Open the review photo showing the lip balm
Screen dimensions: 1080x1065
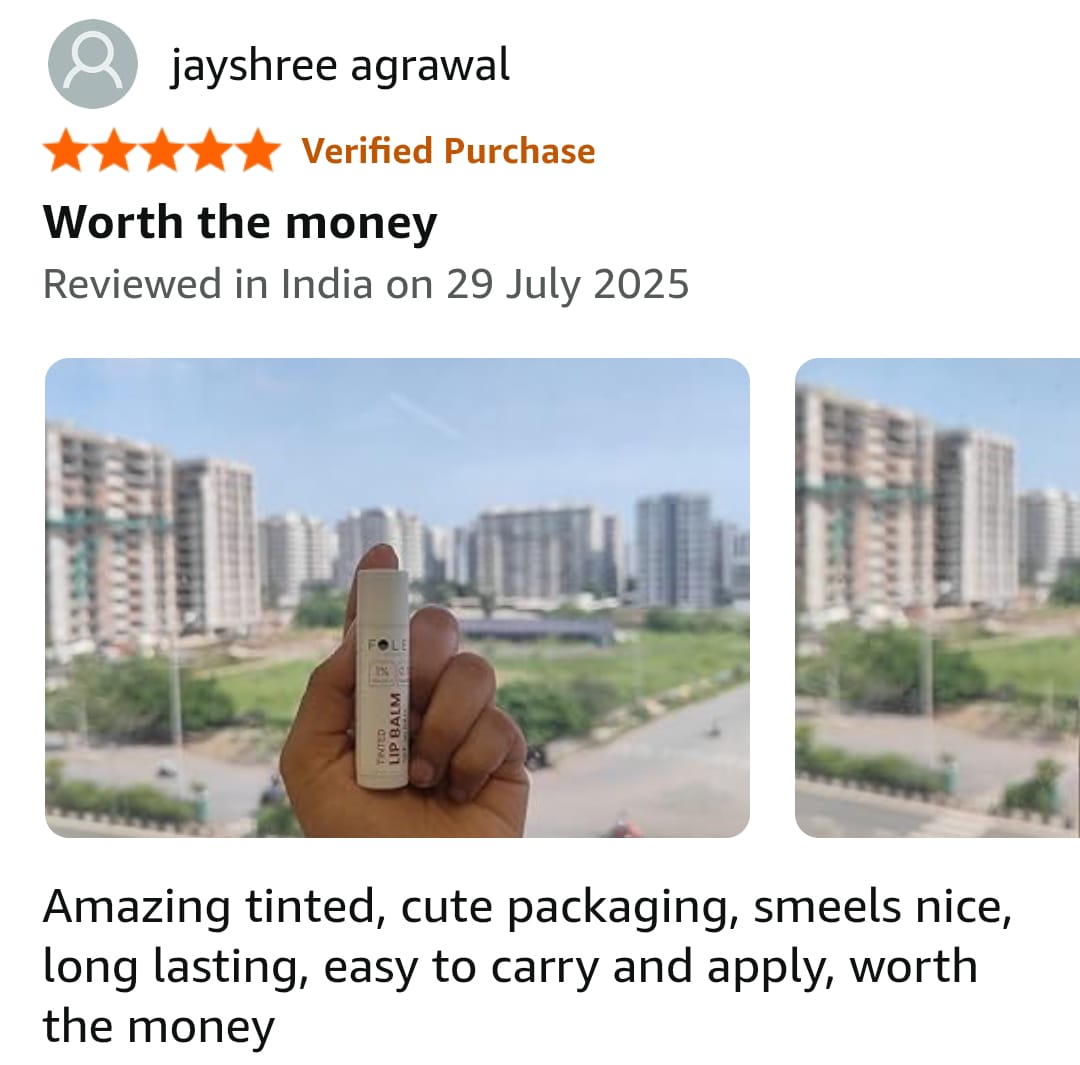(x=397, y=597)
